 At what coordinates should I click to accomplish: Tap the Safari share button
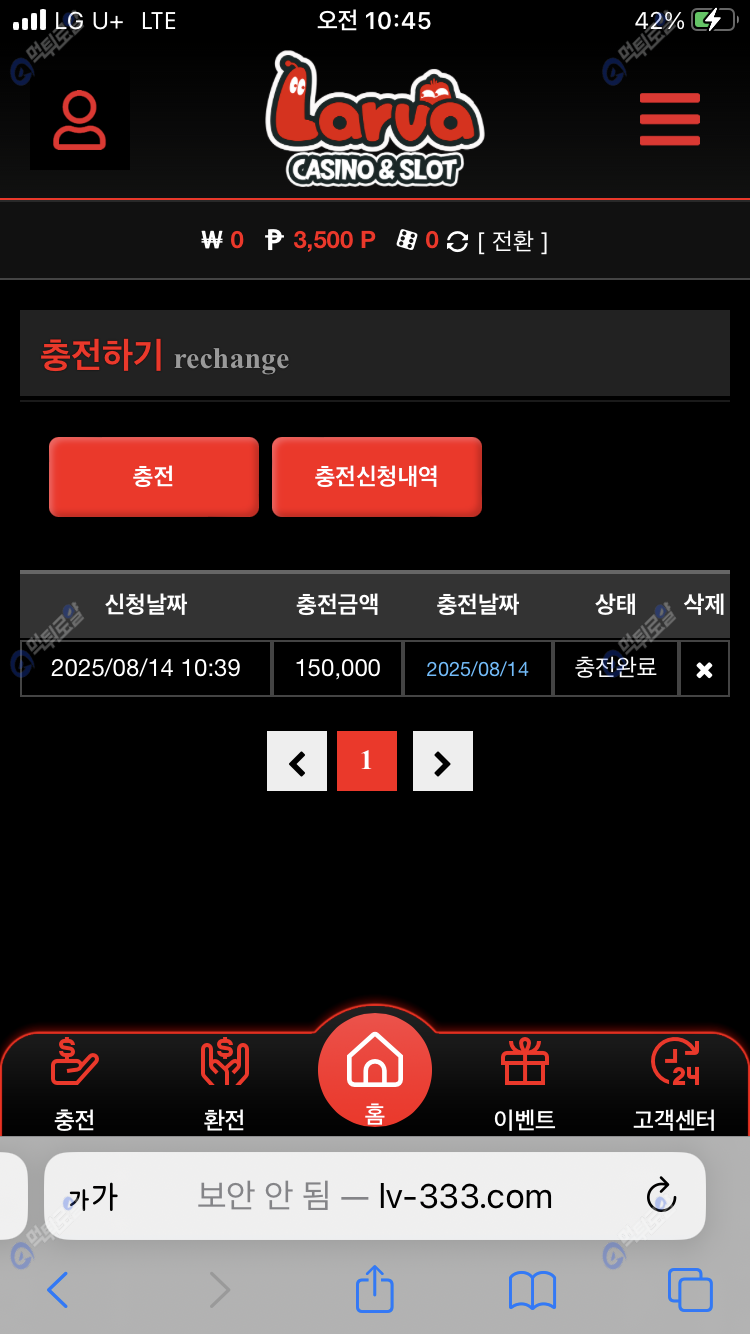[x=375, y=1290]
